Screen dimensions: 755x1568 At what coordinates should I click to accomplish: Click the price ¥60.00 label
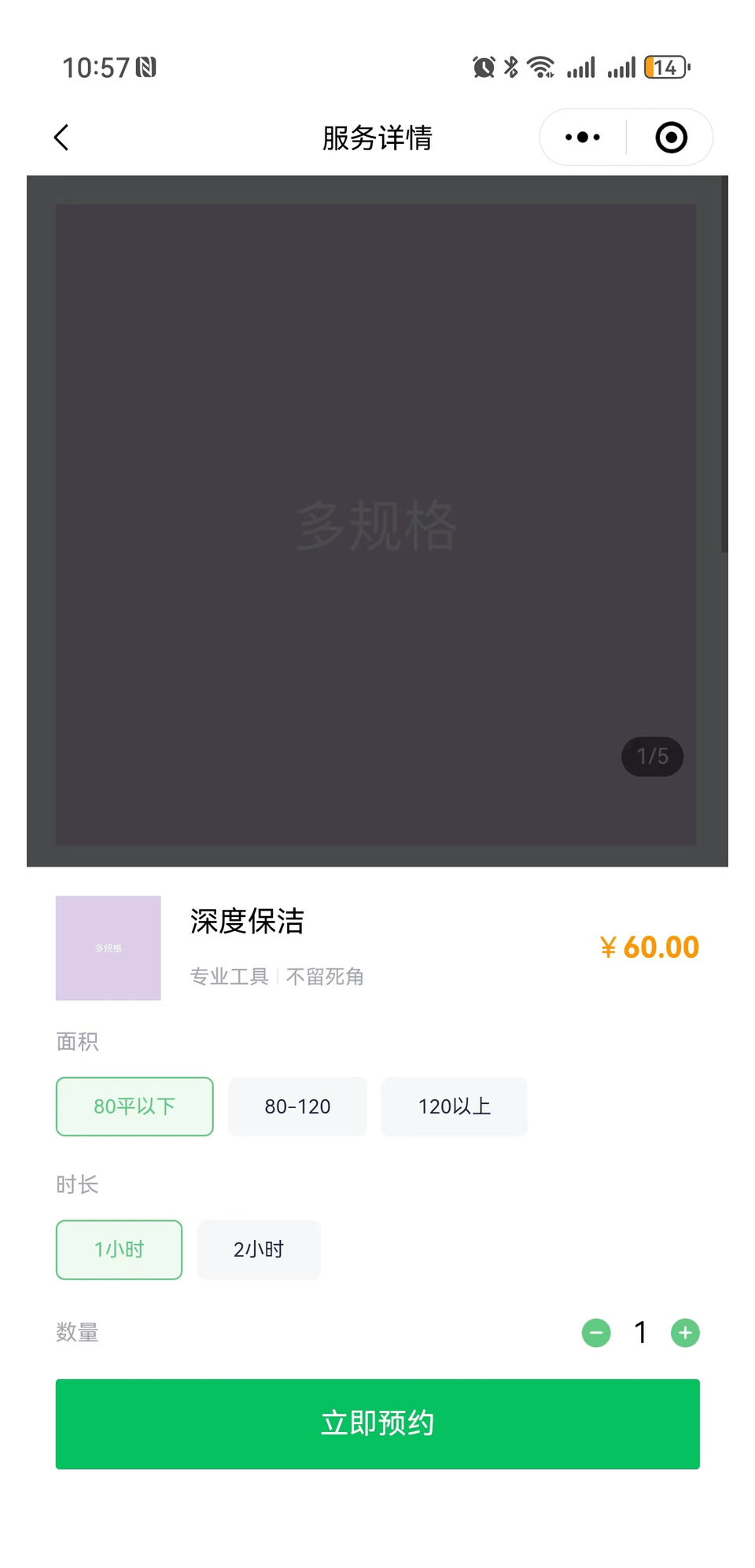pyautogui.click(x=648, y=948)
